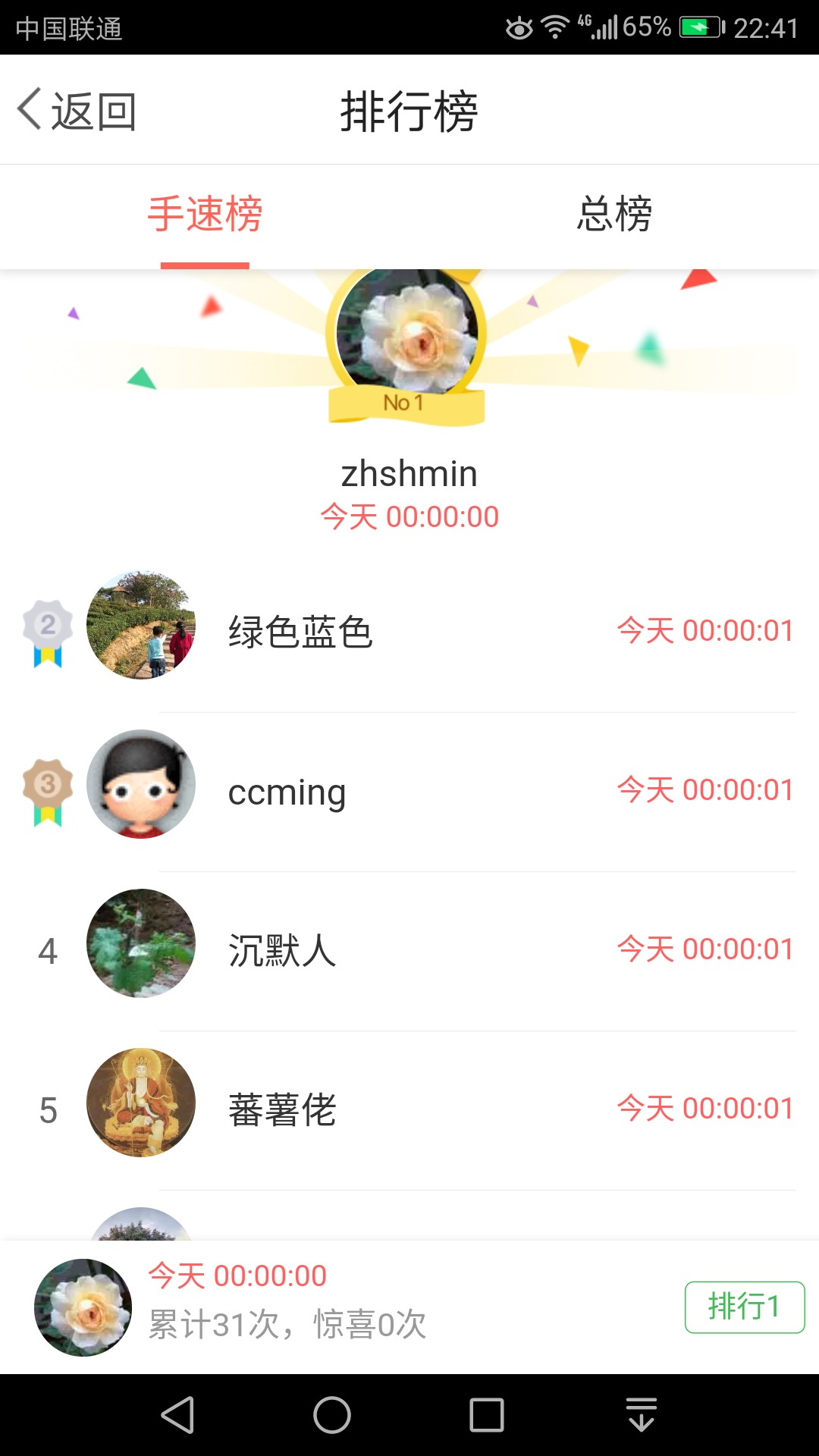Tap the system home button
This screenshot has width=819, height=1456.
coord(332,1415)
